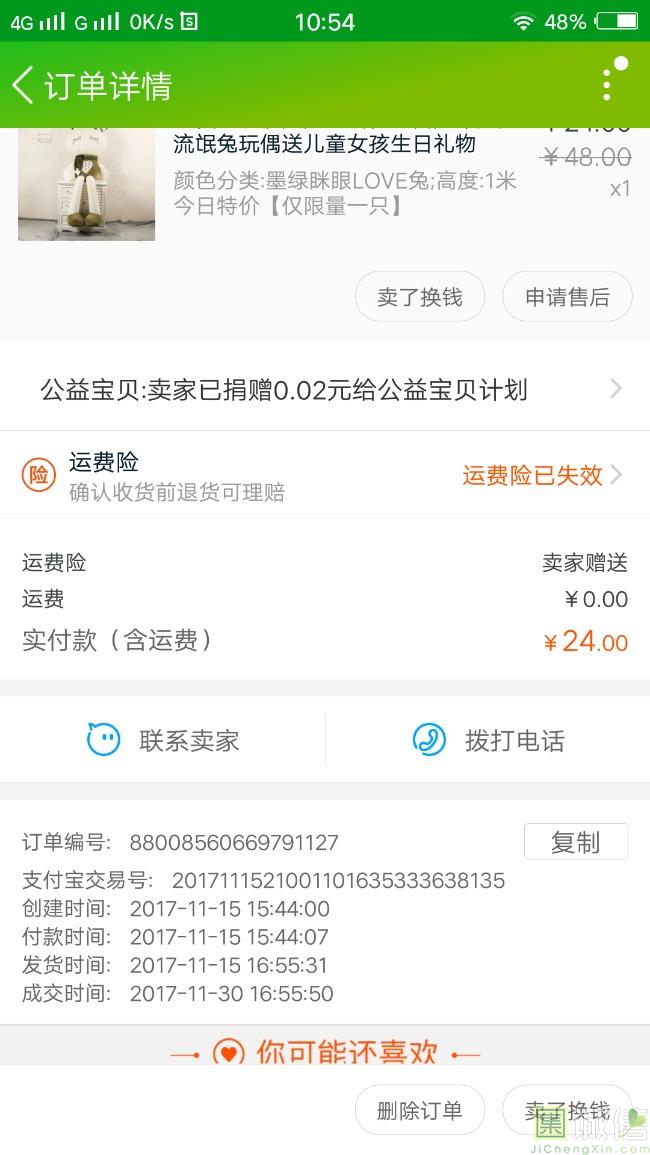View the 运费险 insurance row details
Screen dimensions: 650x1155
click(x=325, y=475)
